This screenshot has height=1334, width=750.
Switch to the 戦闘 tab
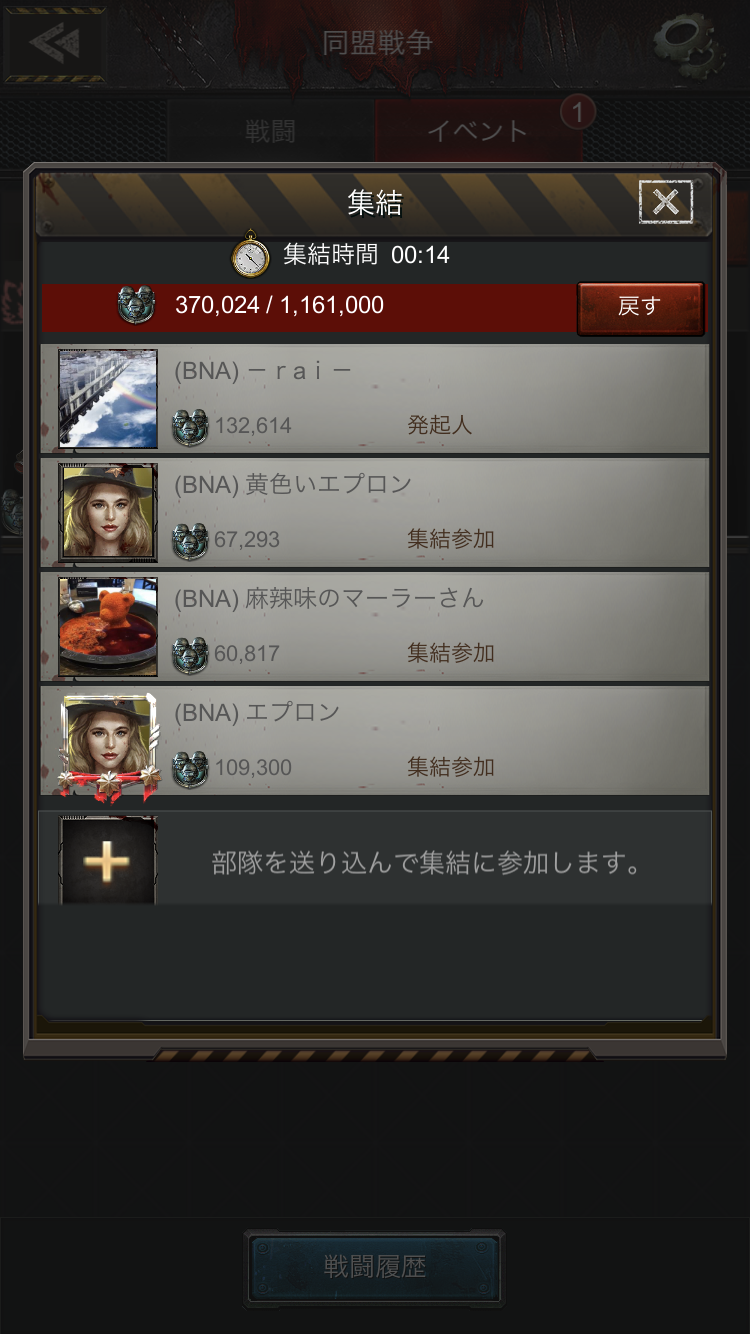click(x=270, y=131)
